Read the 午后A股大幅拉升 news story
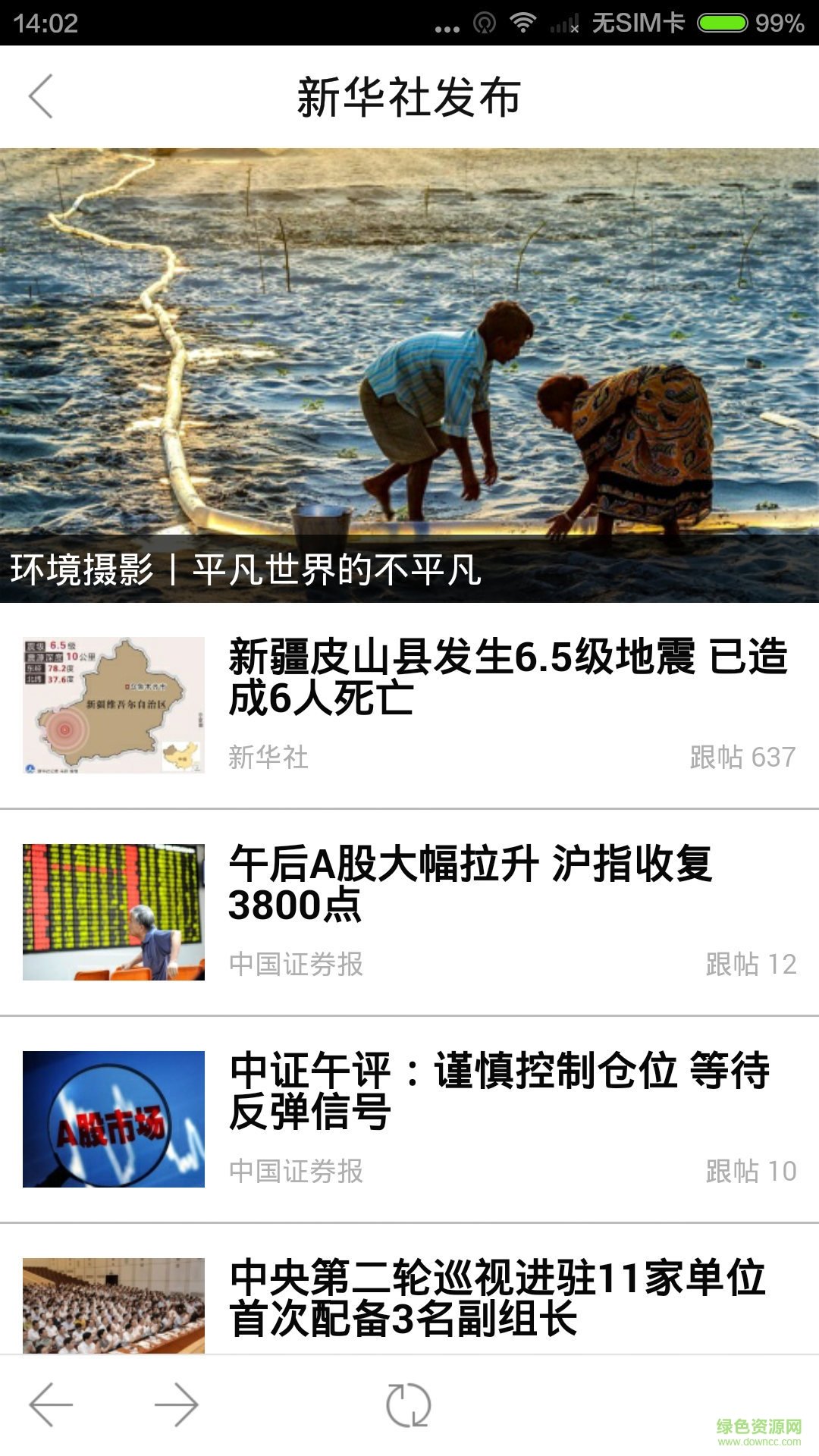 click(470, 883)
